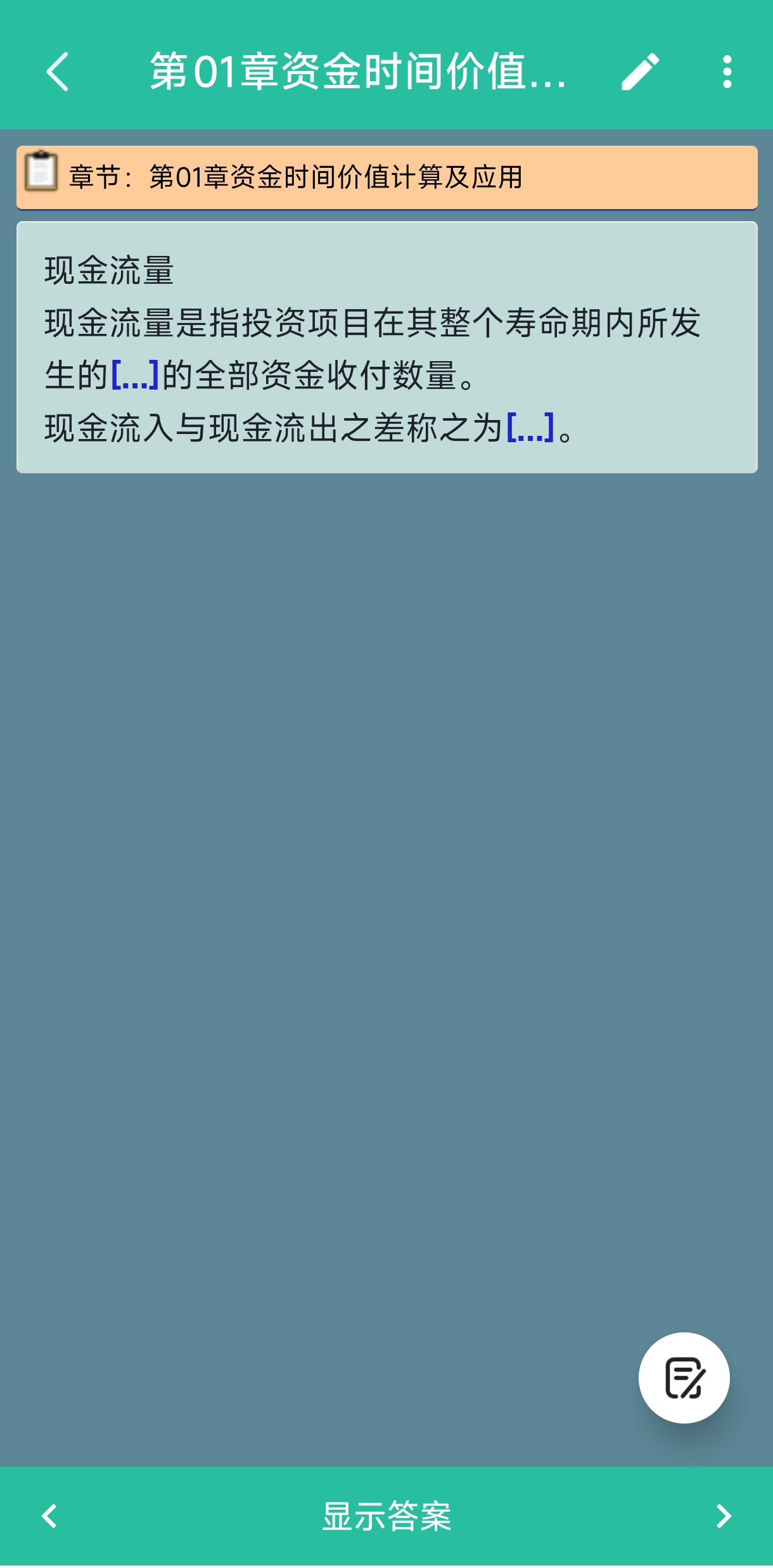Go to the next card with bottom-right arrow

[x=724, y=1516]
